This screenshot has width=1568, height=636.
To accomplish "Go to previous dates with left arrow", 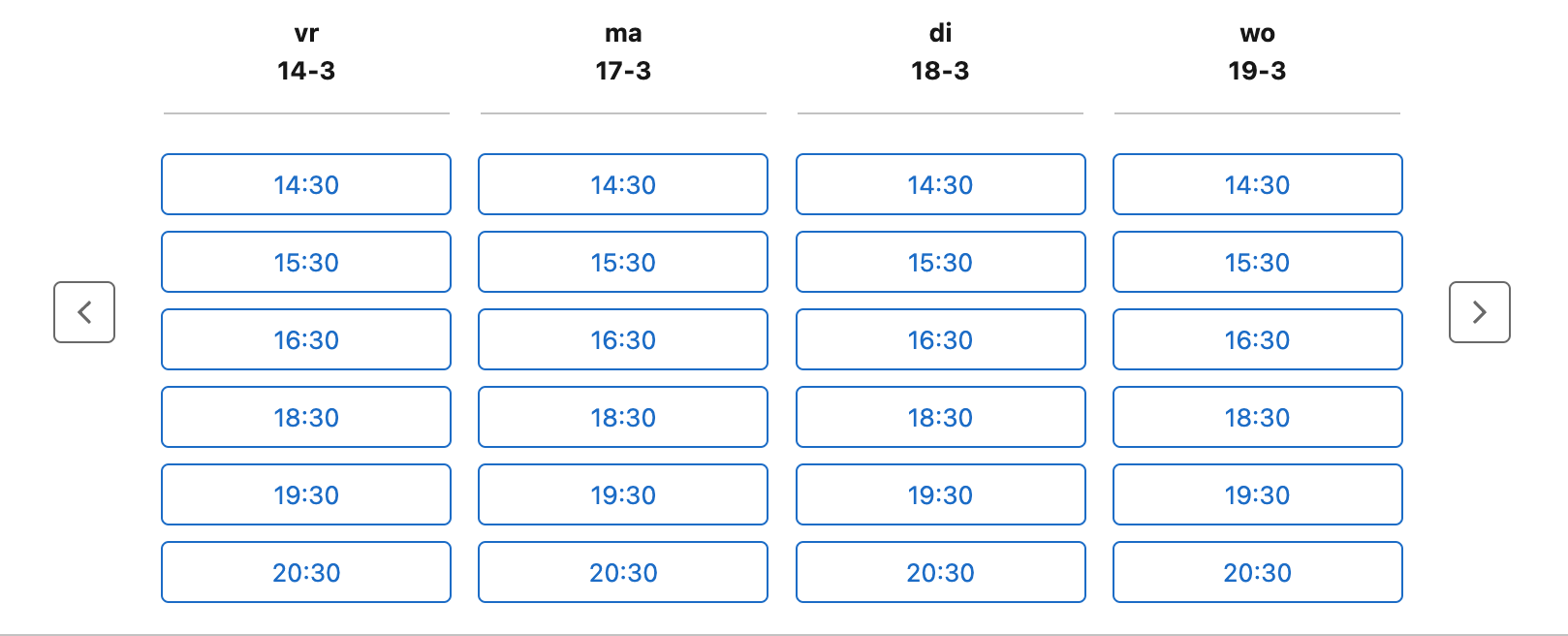I will [x=84, y=312].
